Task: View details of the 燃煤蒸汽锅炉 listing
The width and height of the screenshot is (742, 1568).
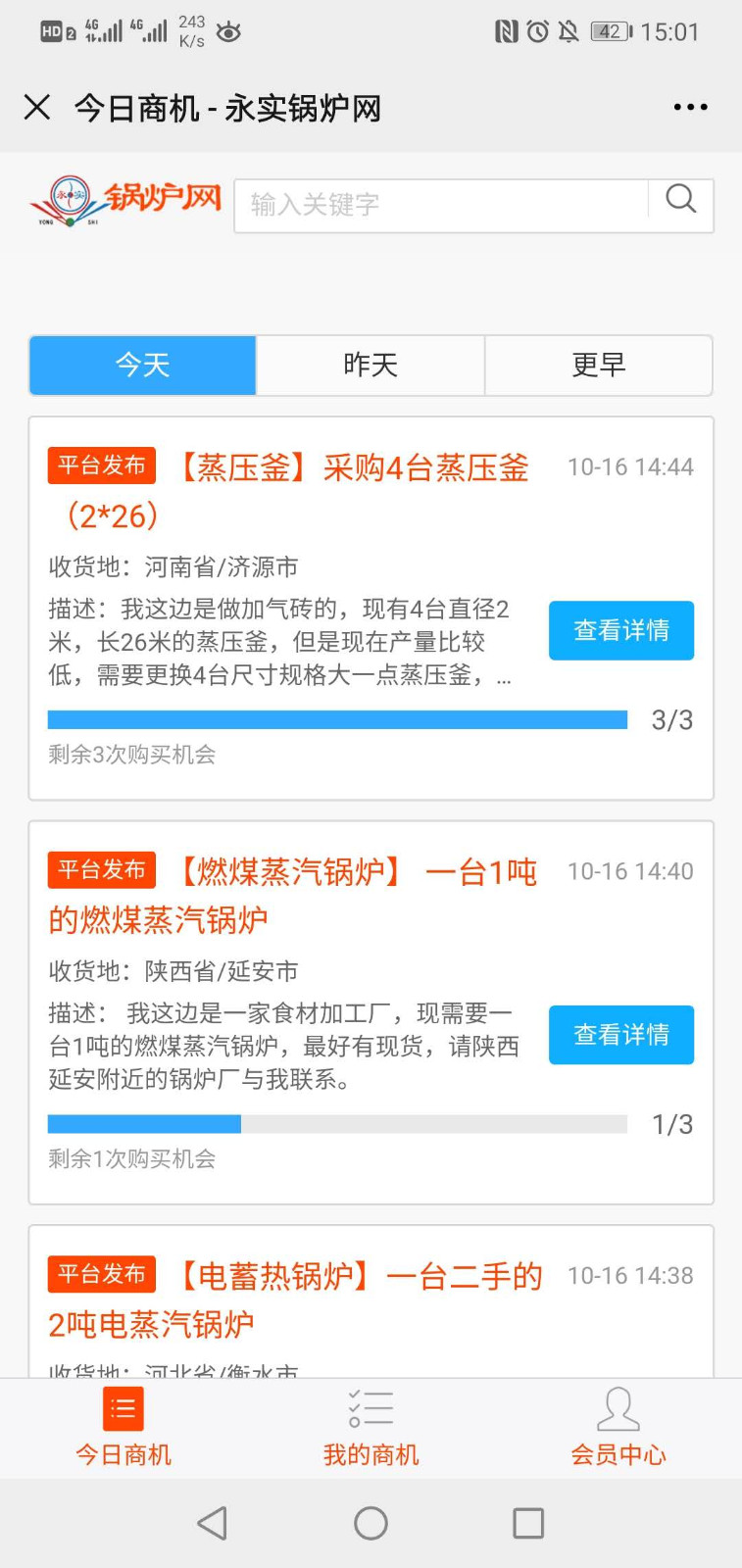Action: pos(620,1035)
